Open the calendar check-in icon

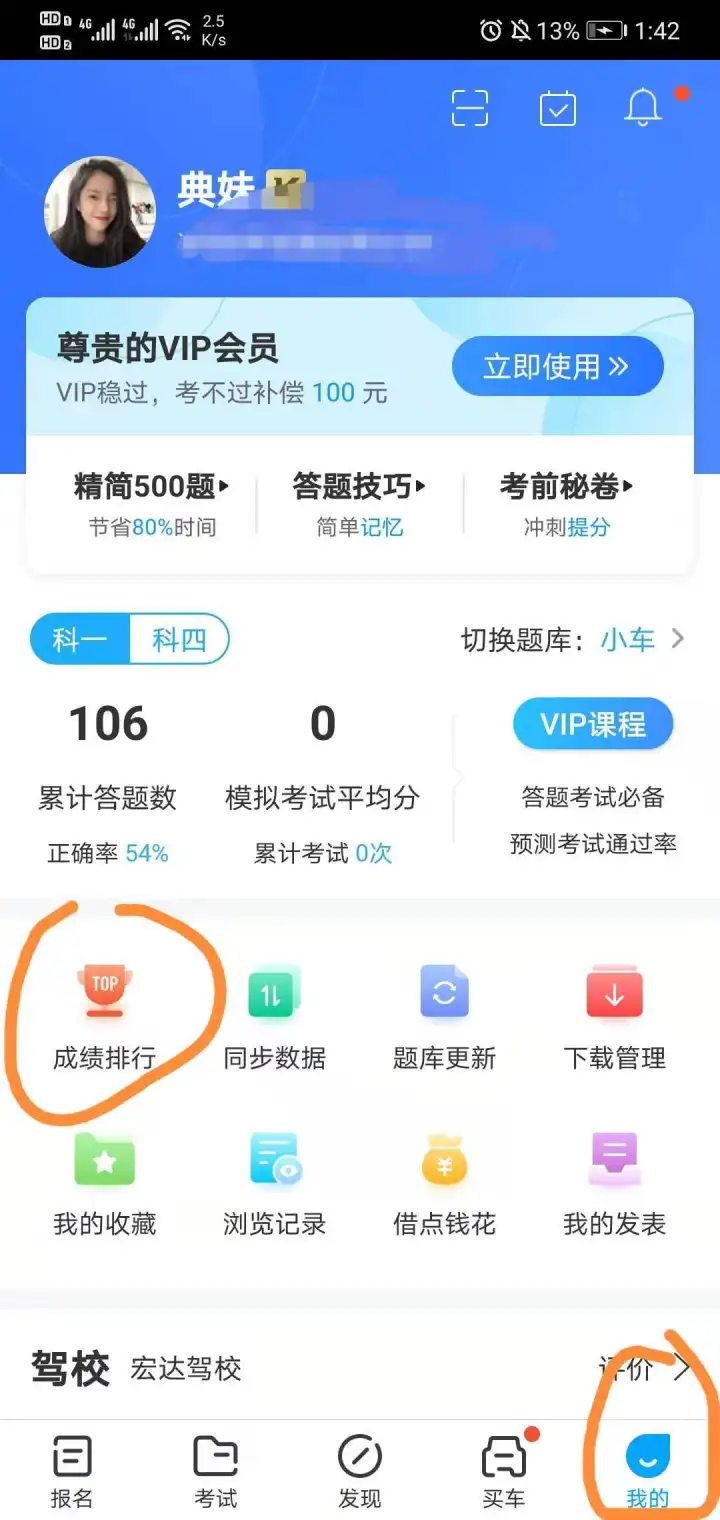557,108
